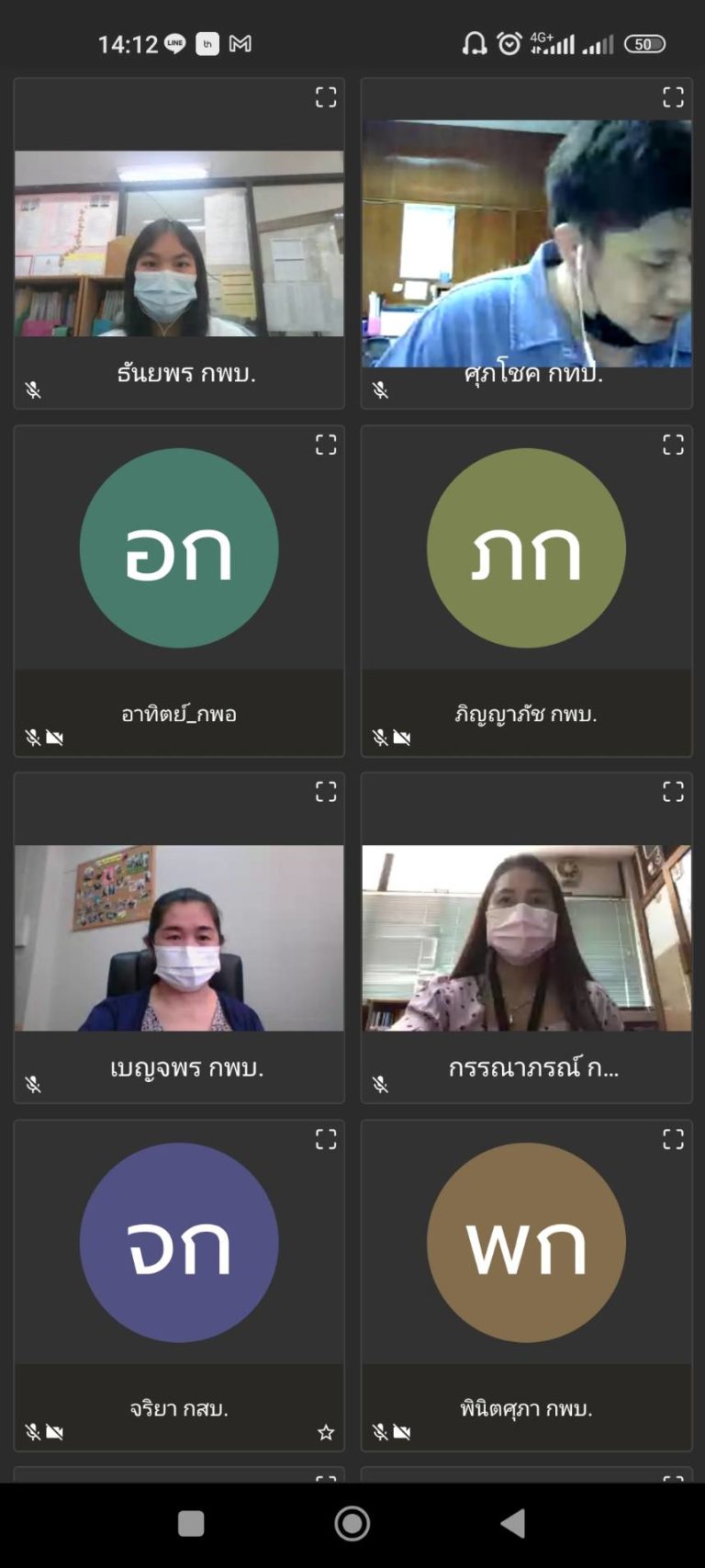
Task: Maximize the อาทิตย์_กพอ participant tile
Action: click(x=326, y=445)
